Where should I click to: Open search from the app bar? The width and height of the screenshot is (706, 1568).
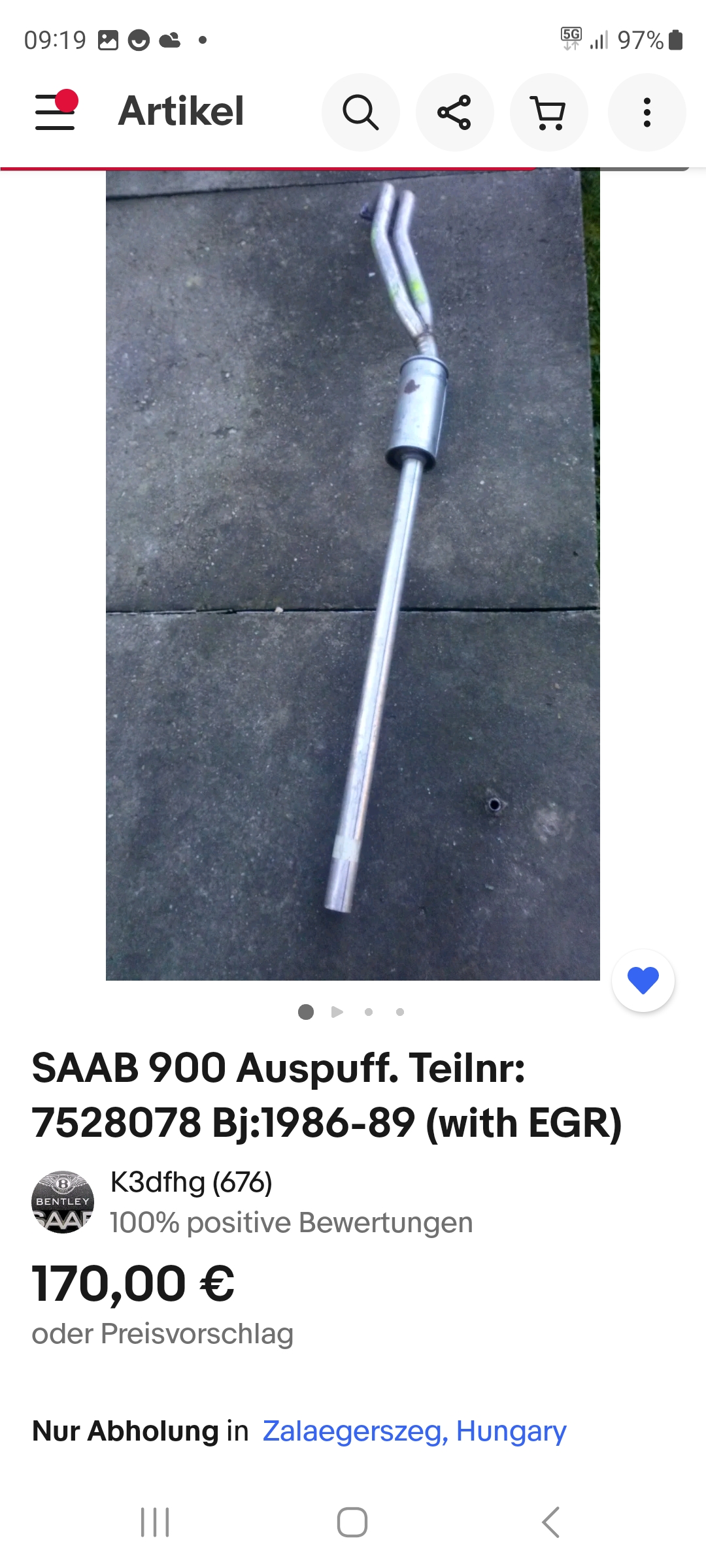[x=361, y=112]
